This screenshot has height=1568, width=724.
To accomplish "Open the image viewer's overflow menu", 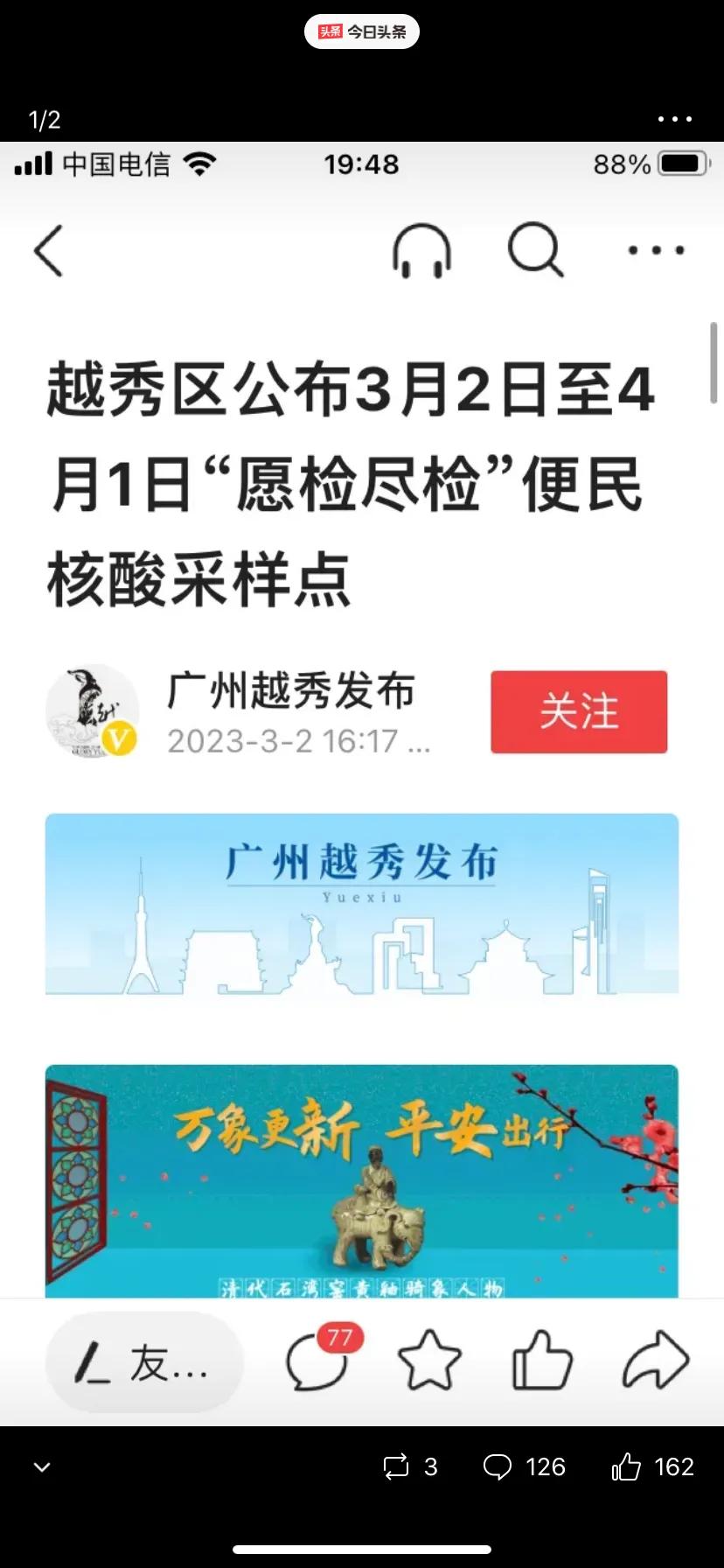I will 674,119.
